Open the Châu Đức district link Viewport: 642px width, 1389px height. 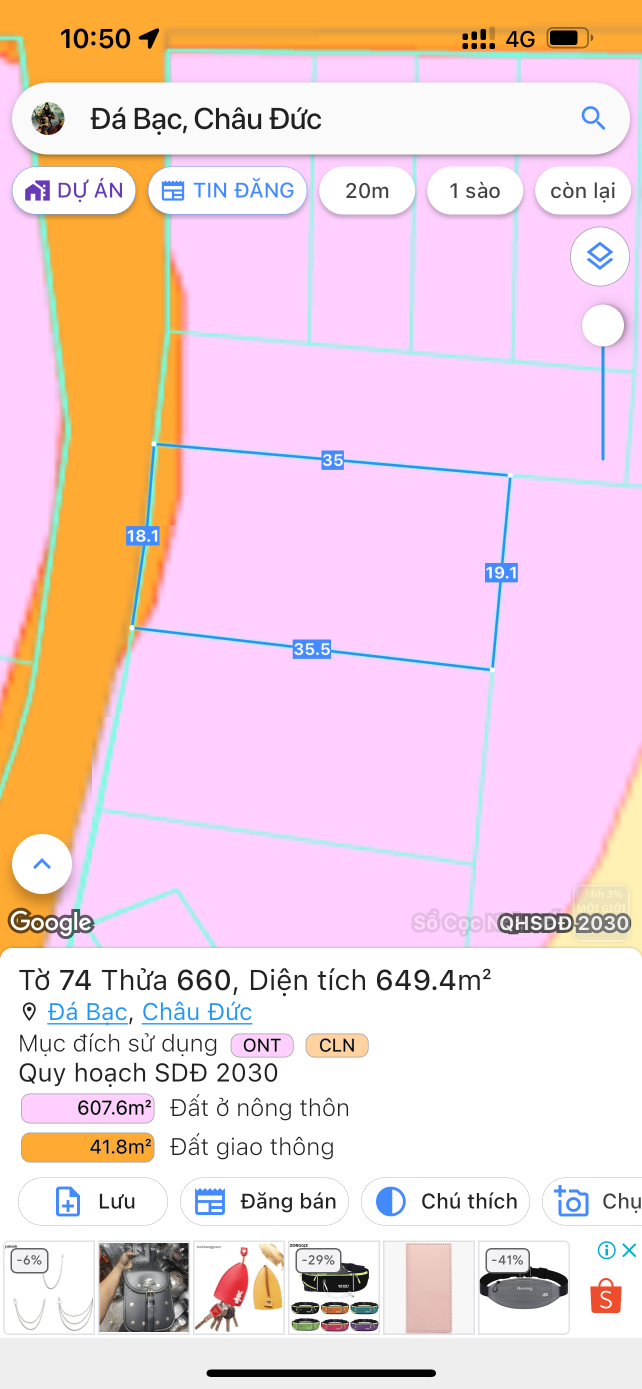(197, 1012)
